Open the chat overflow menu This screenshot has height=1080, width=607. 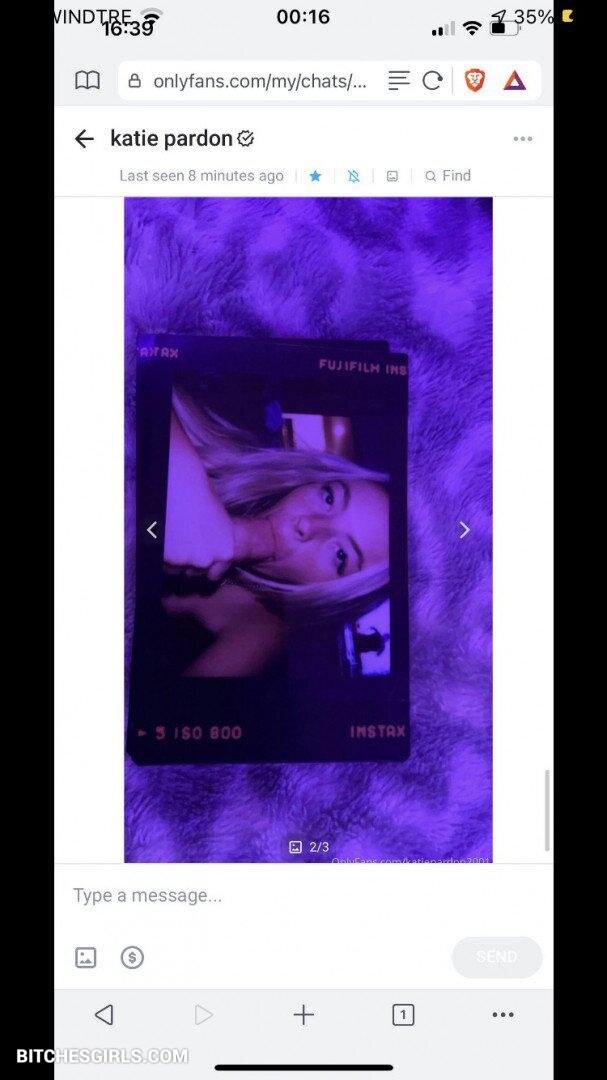(x=522, y=139)
